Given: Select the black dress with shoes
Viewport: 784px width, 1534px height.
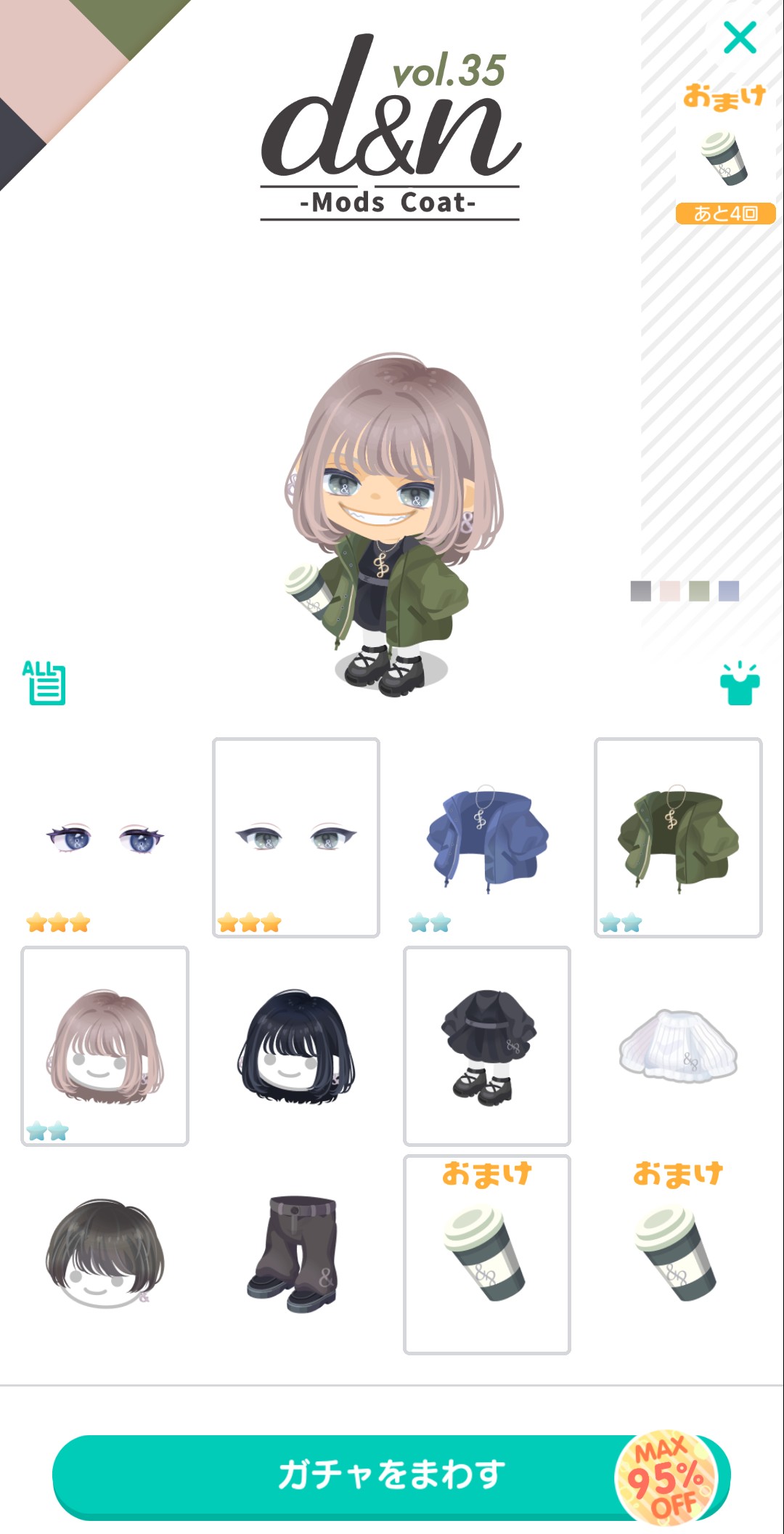Looking at the screenshot, I should (487, 1046).
